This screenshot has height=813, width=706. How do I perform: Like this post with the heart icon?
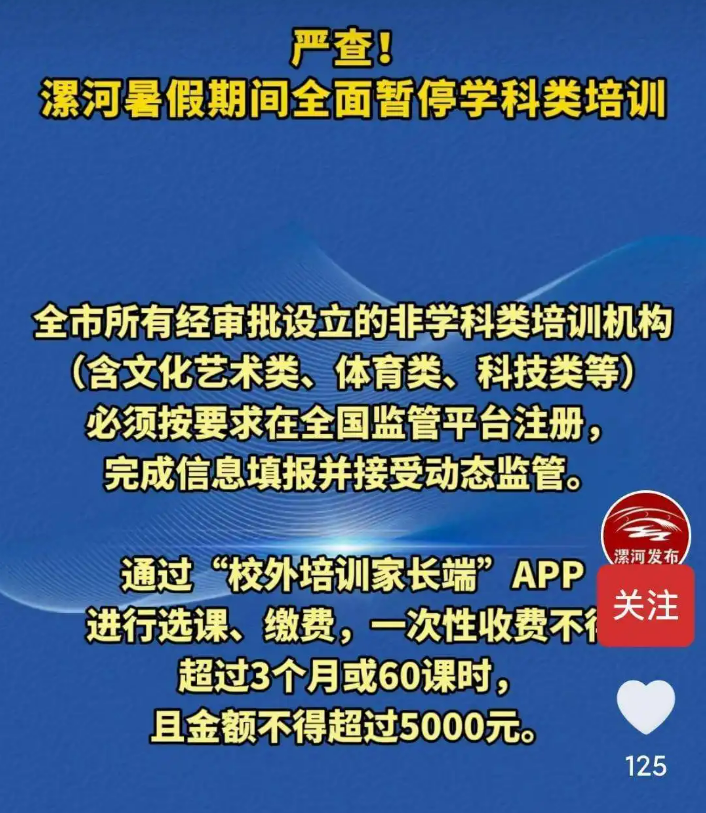(x=646, y=707)
